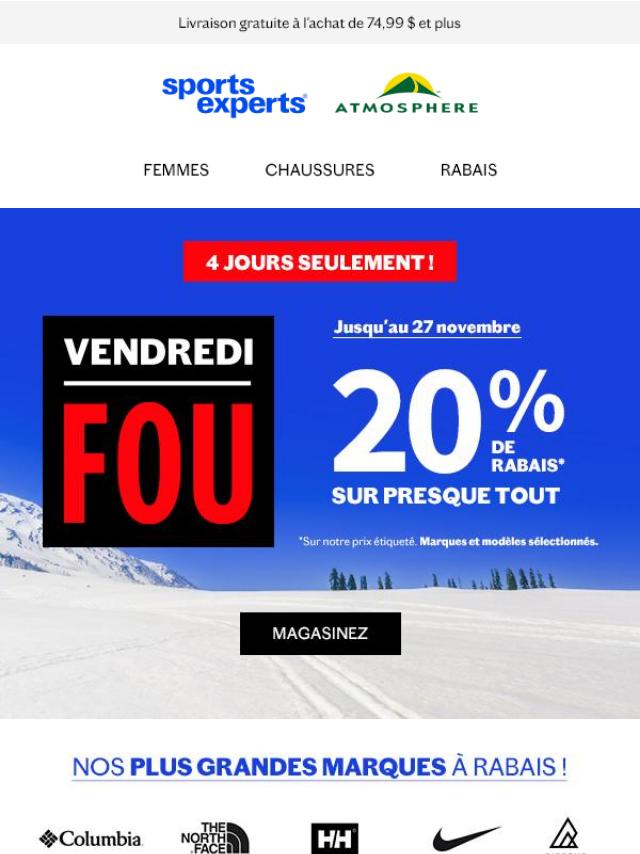The width and height of the screenshot is (640, 854).
Task: Tap the MAGASINEZ button
Action: pyautogui.click(x=320, y=634)
